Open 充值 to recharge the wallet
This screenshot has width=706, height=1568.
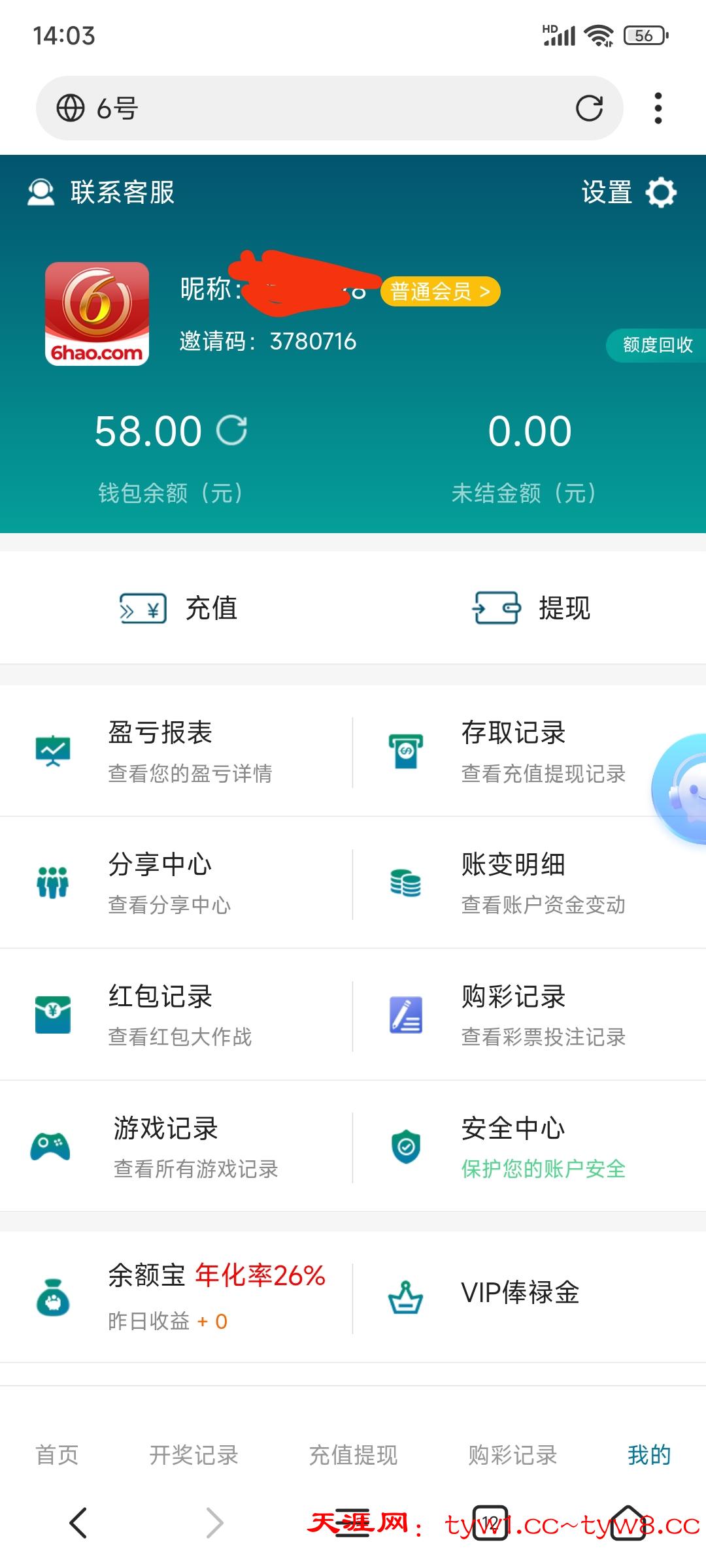tap(178, 608)
